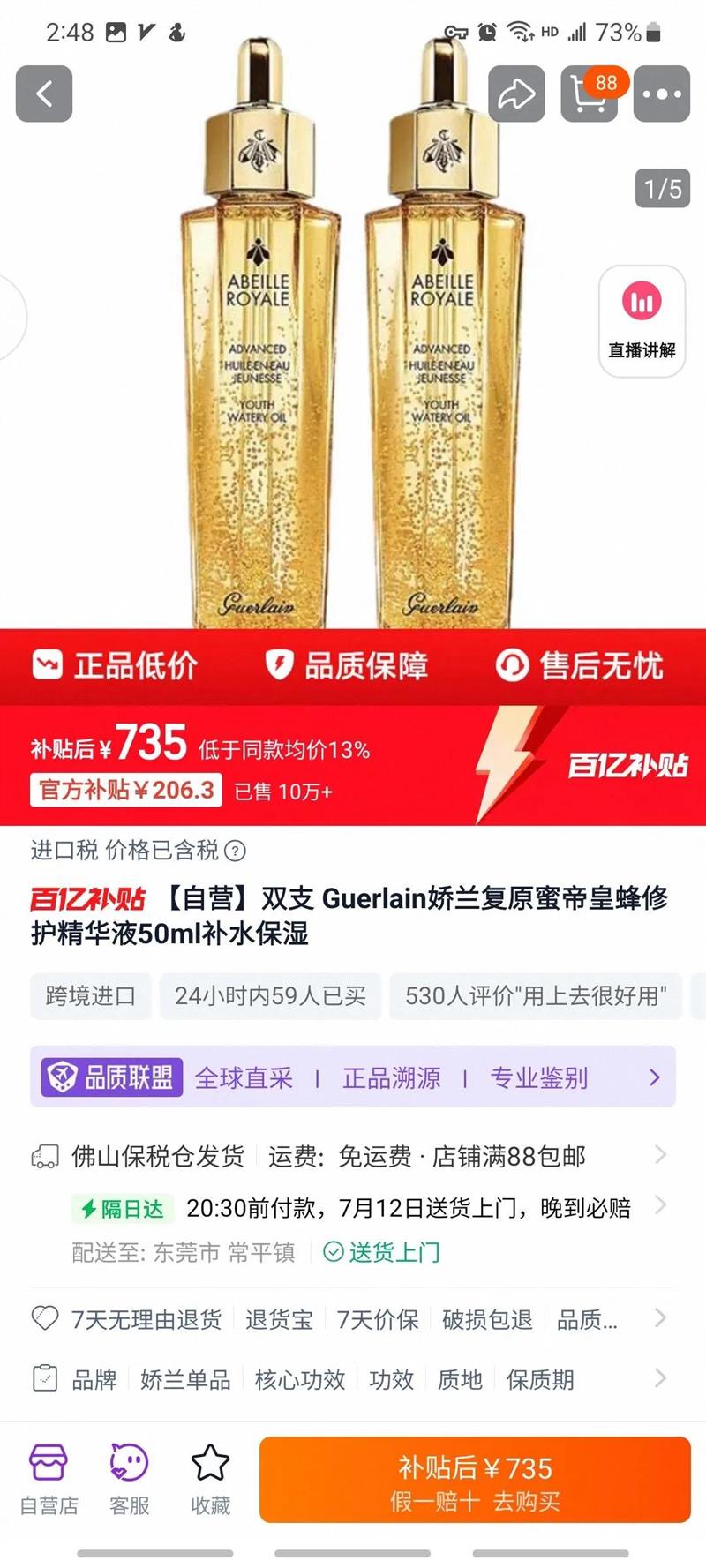Go back using the top-left arrow

click(x=44, y=94)
